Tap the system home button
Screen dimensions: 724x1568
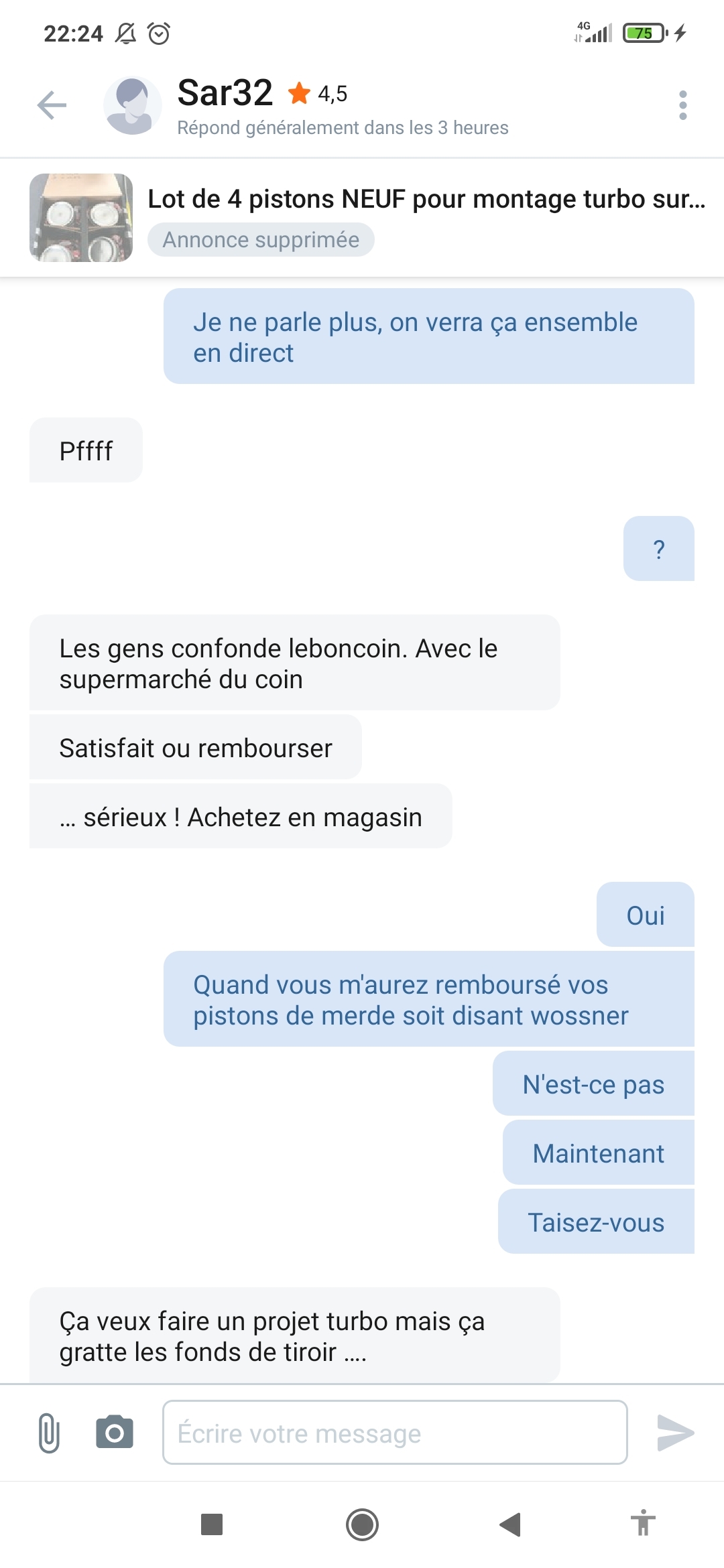pos(362,1524)
